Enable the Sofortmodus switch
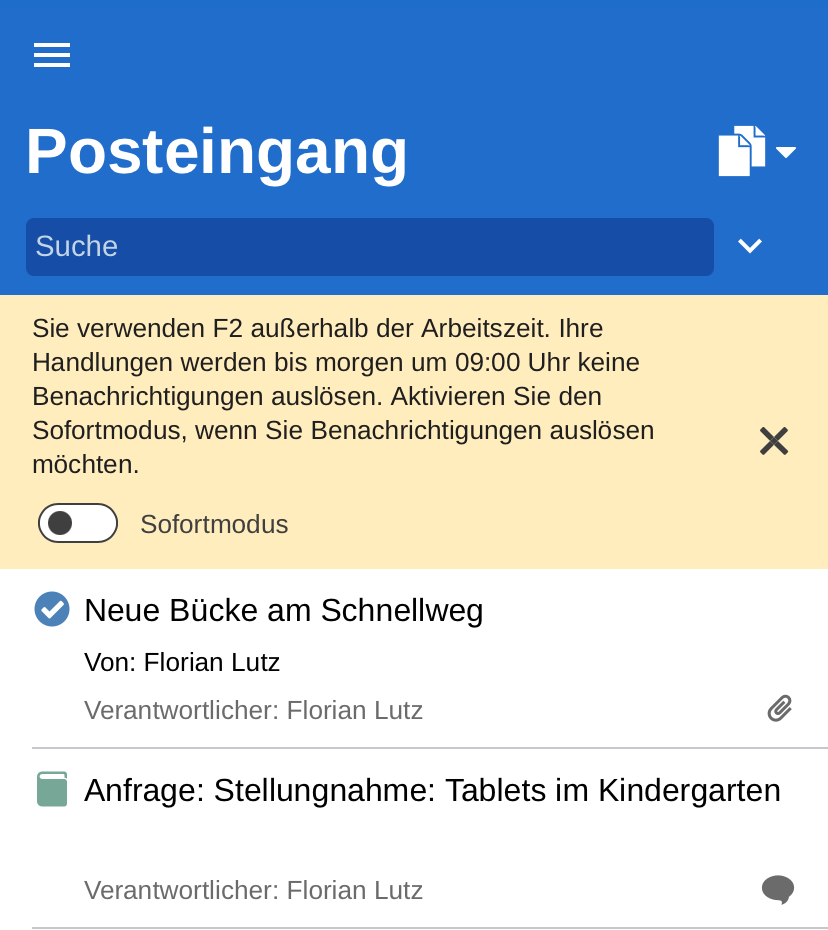This screenshot has width=828, height=930. pyautogui.click(x=78, y=523)
